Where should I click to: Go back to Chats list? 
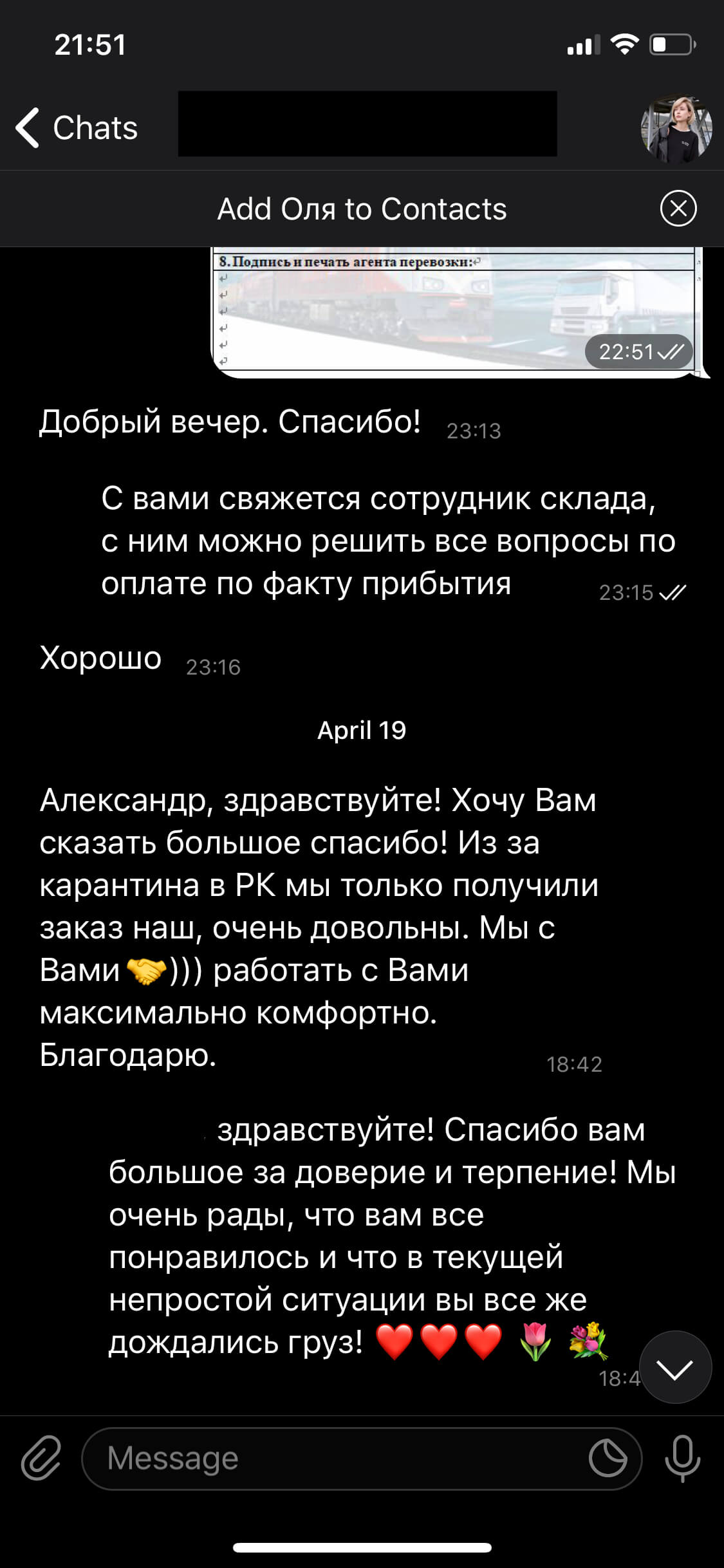click(x=77, y=127)
